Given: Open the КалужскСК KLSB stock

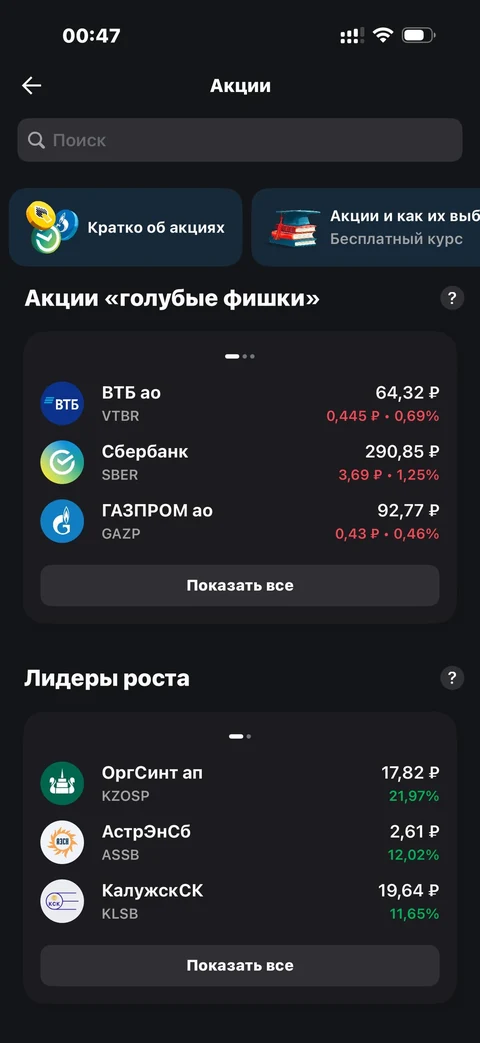Looking at the screenshot, I should point(239,901).
